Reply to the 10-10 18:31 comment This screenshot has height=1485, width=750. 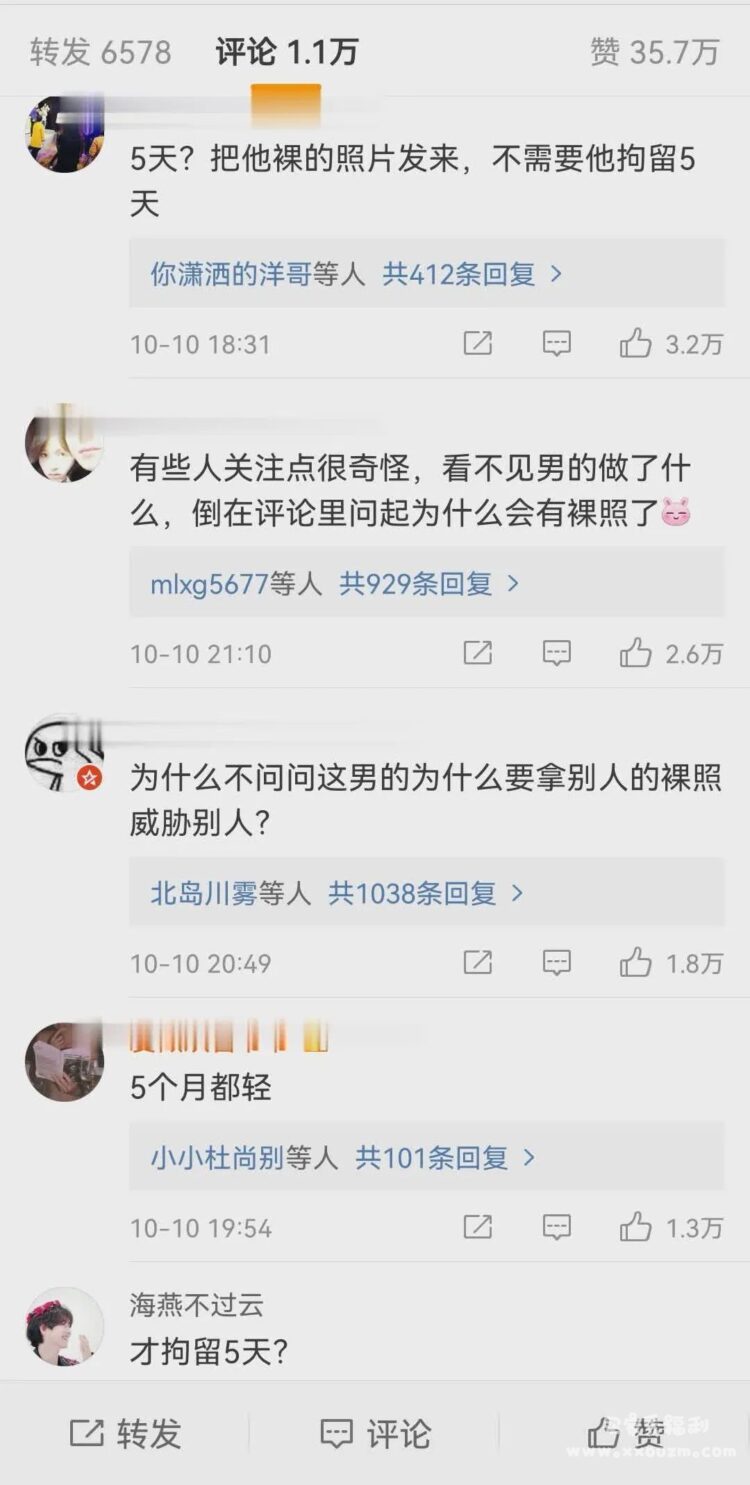(x=557, y=344)
